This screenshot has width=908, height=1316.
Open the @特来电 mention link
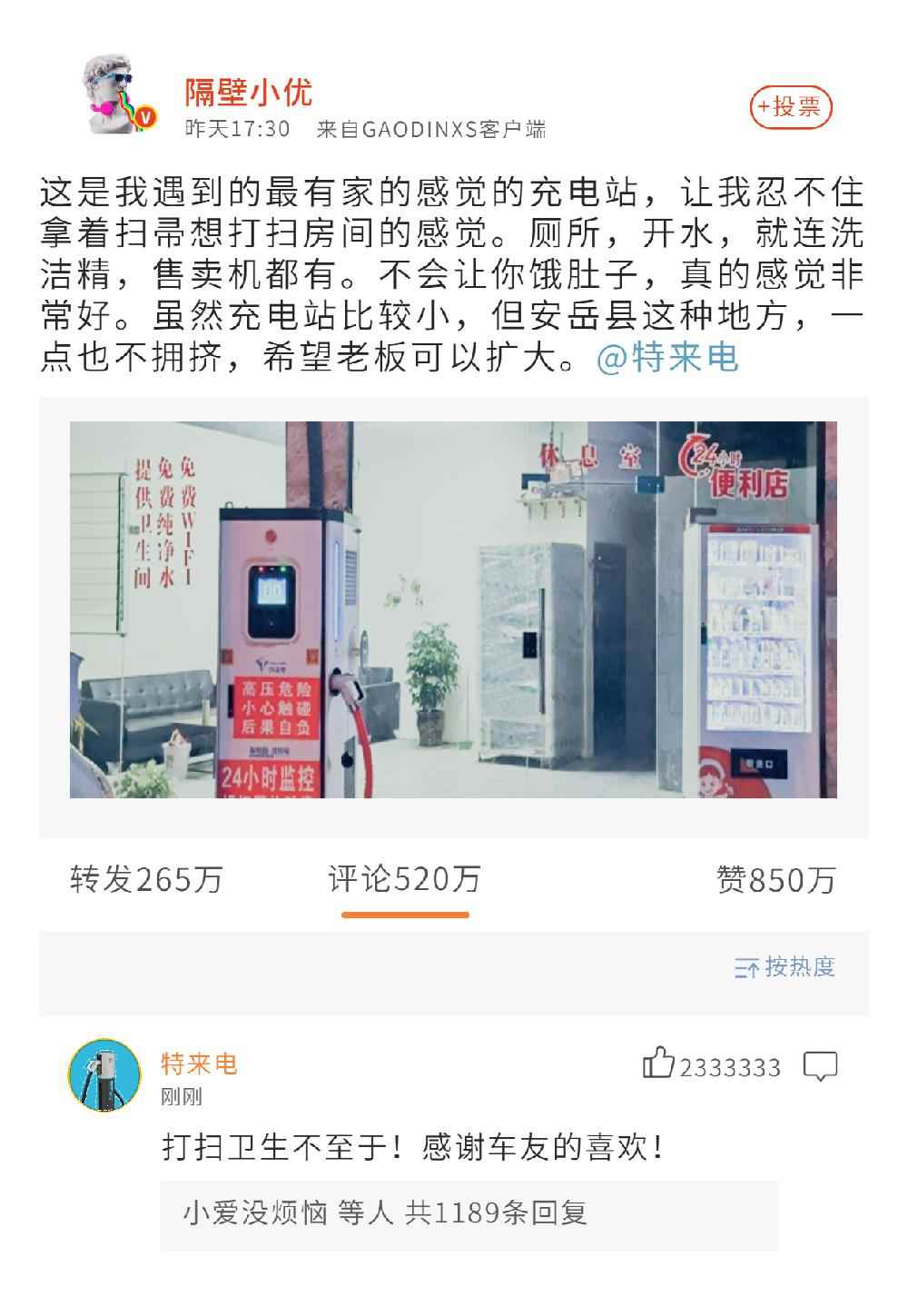coord(668,358)
